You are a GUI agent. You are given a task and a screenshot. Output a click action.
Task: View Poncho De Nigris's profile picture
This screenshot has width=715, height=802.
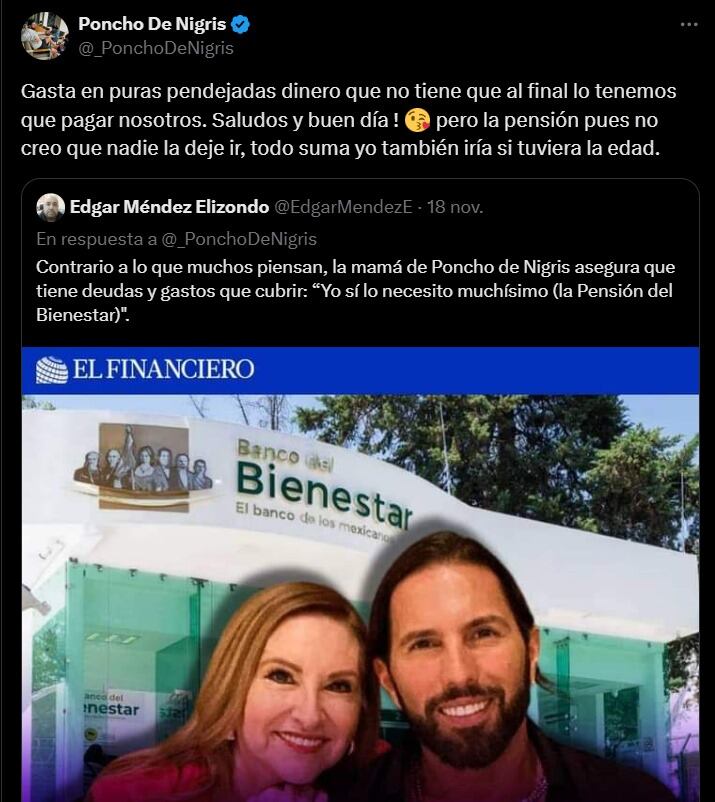44,36
